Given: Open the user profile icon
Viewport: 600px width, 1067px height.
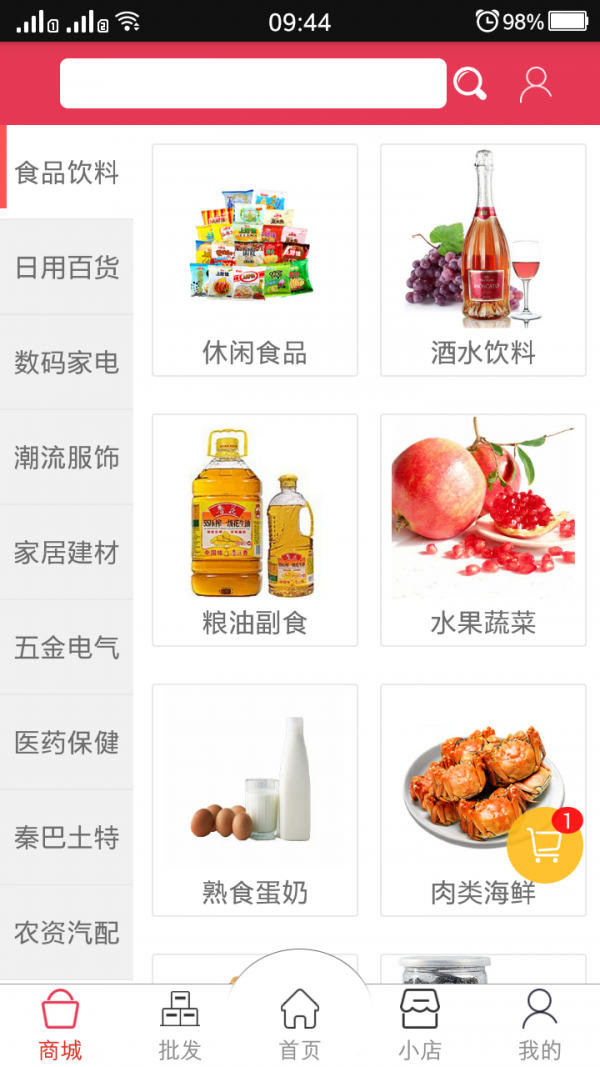Looking at the screenshot, I should 535,84.
